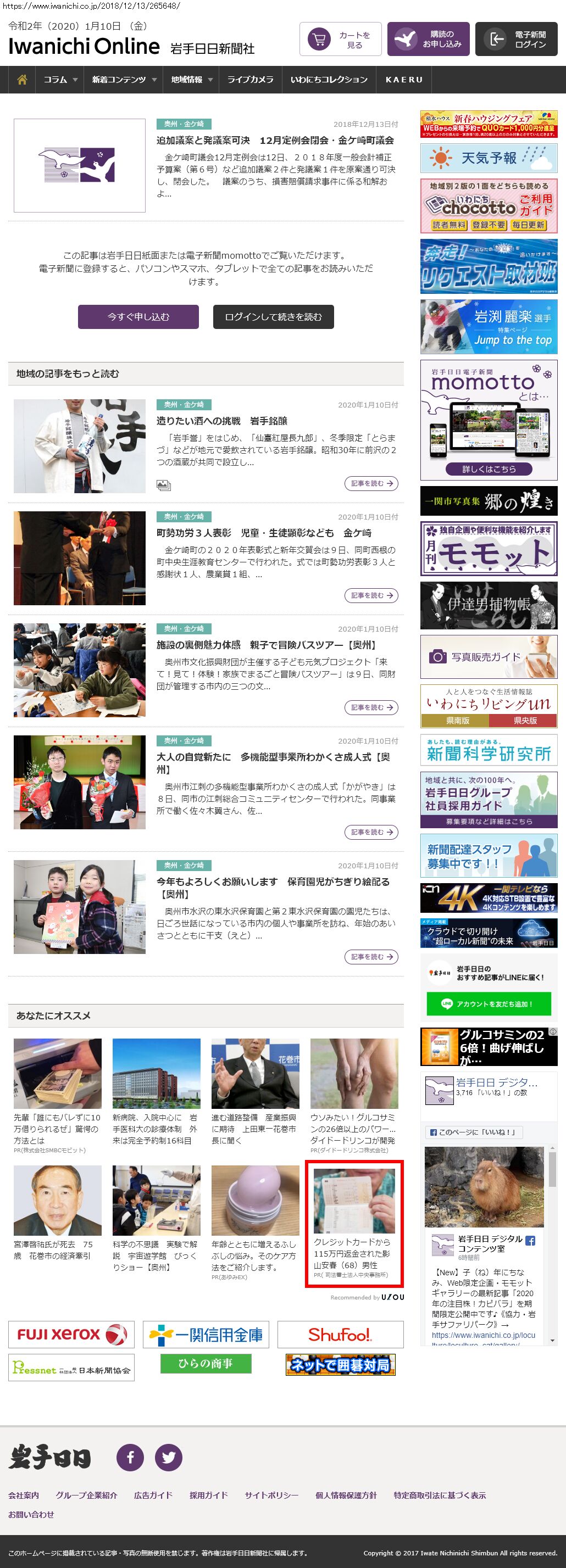Open the ライブカメラ nav item
The image size is (566, 1568).
pos(251,80)
